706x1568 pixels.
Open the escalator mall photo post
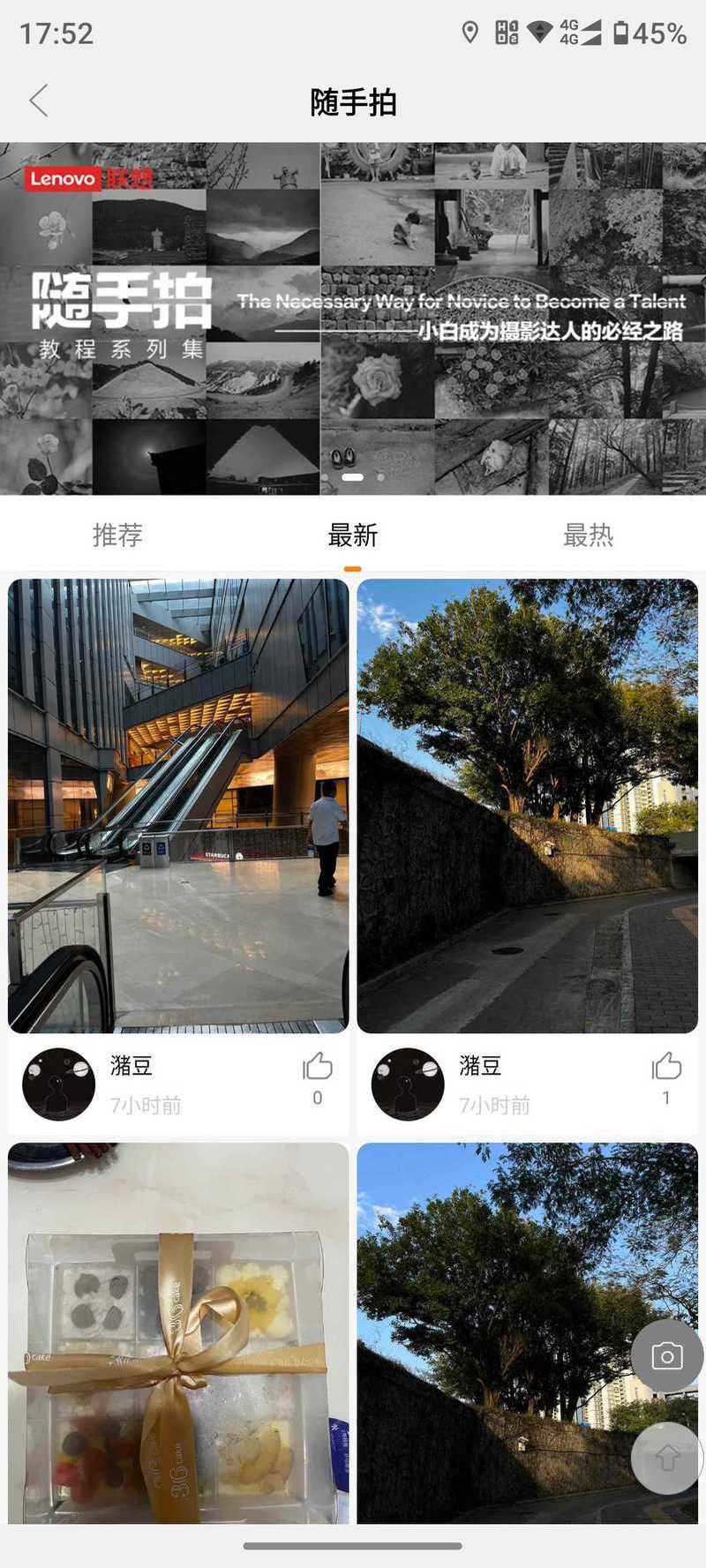[178, 806]
